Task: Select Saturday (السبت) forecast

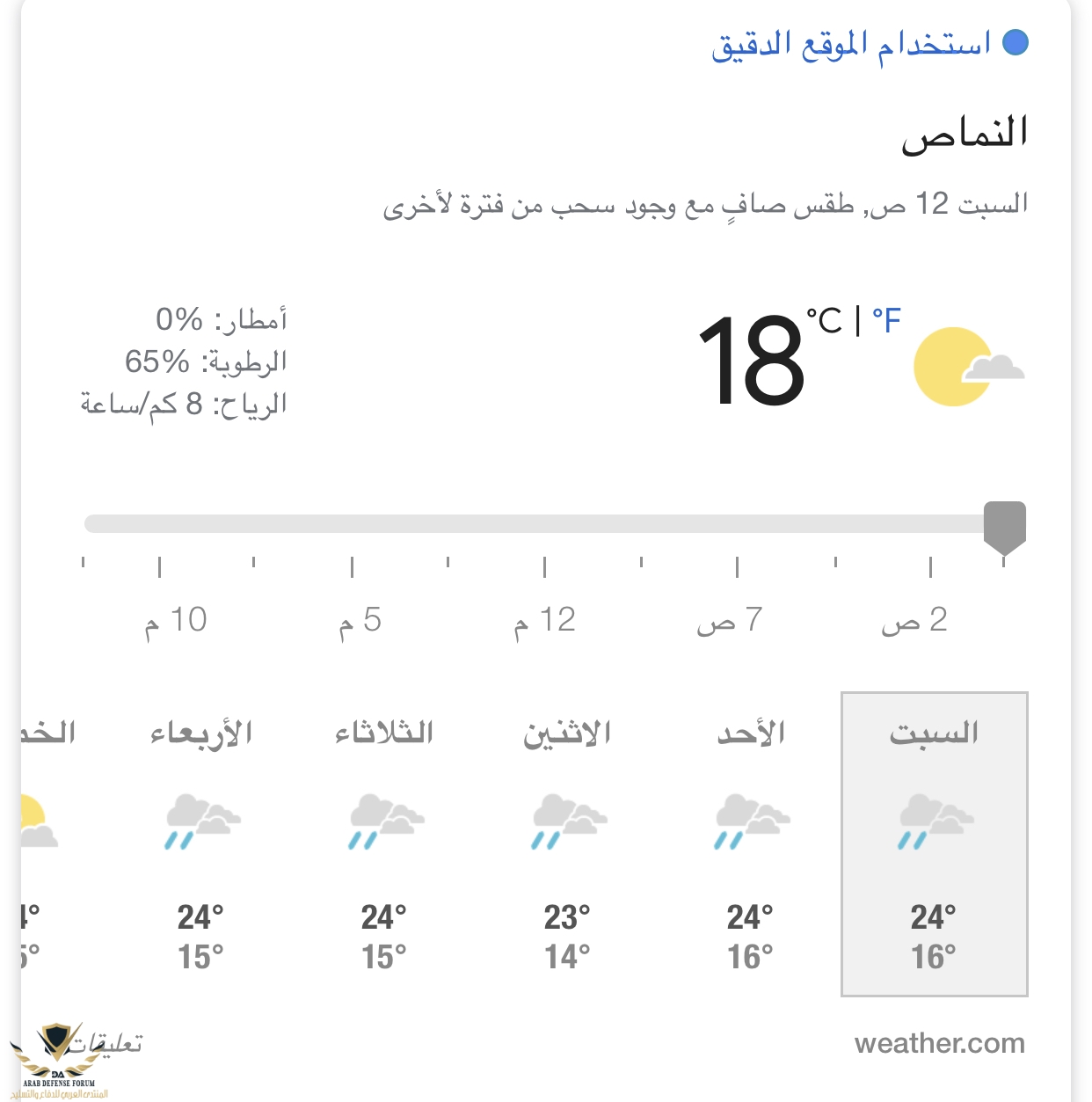Action: (x=934, y=844)
